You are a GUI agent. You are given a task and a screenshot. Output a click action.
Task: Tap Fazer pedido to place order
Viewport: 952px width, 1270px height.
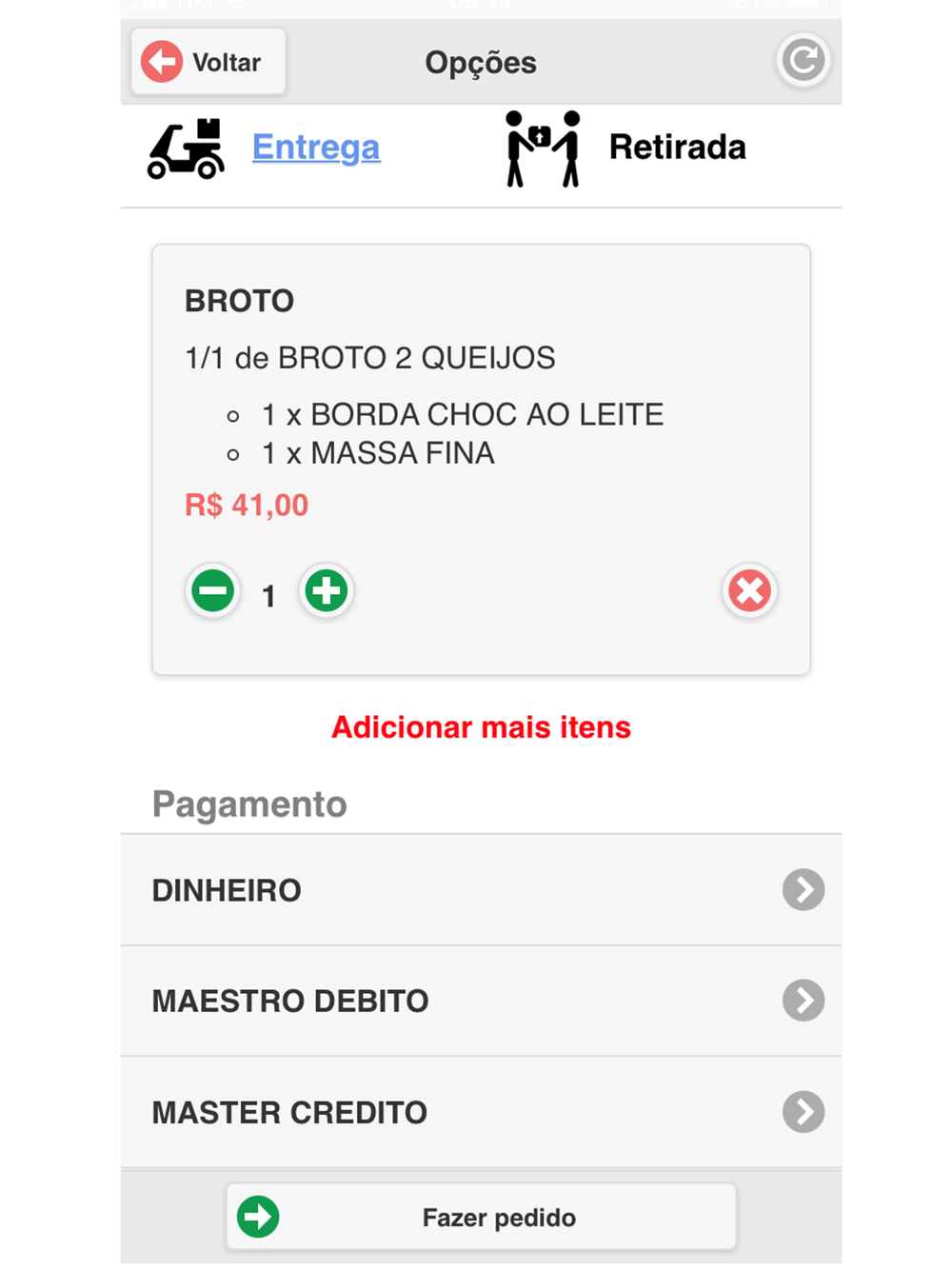[481, 1217]
